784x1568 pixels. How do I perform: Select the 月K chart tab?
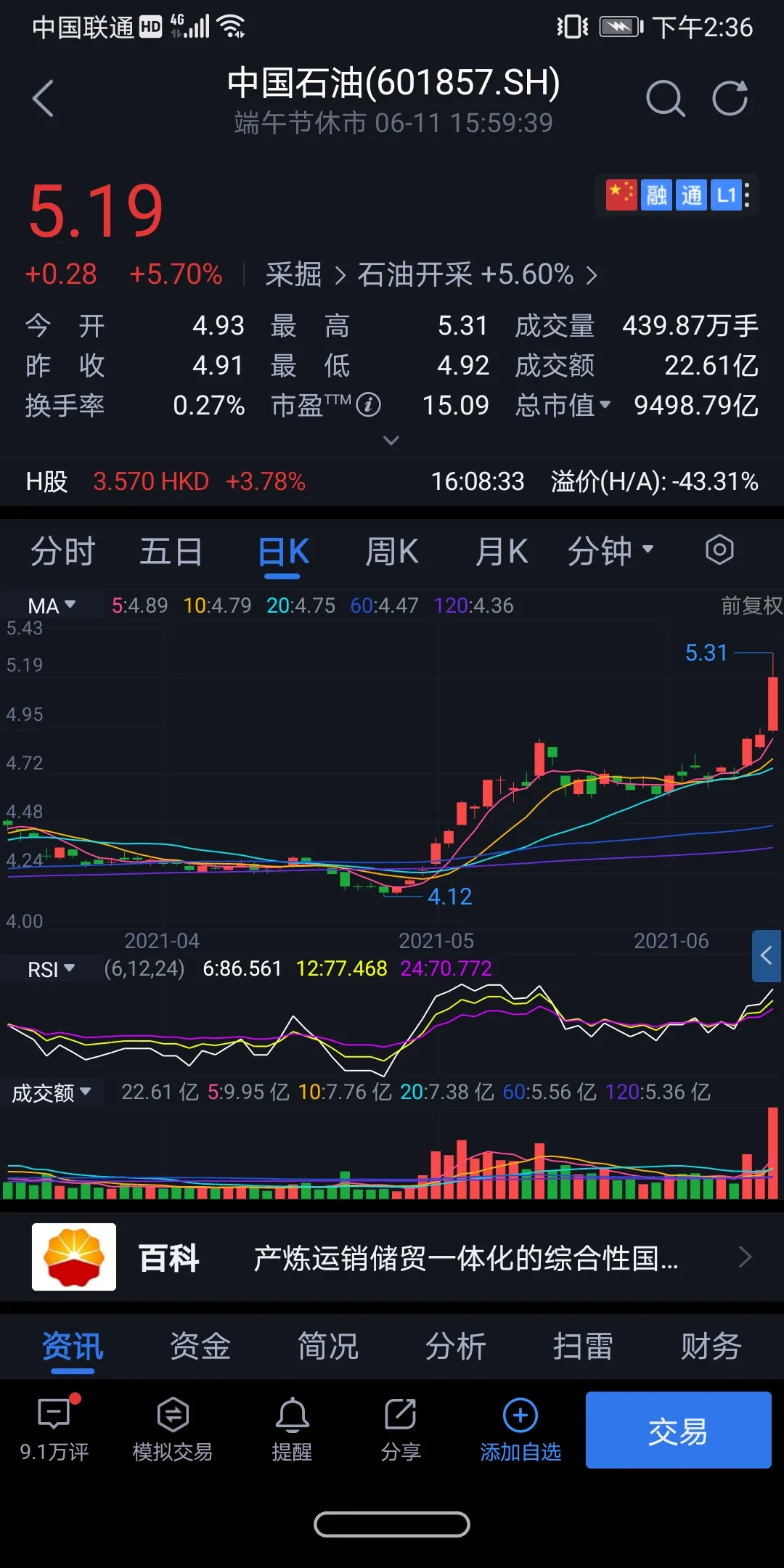pos(501,552)
